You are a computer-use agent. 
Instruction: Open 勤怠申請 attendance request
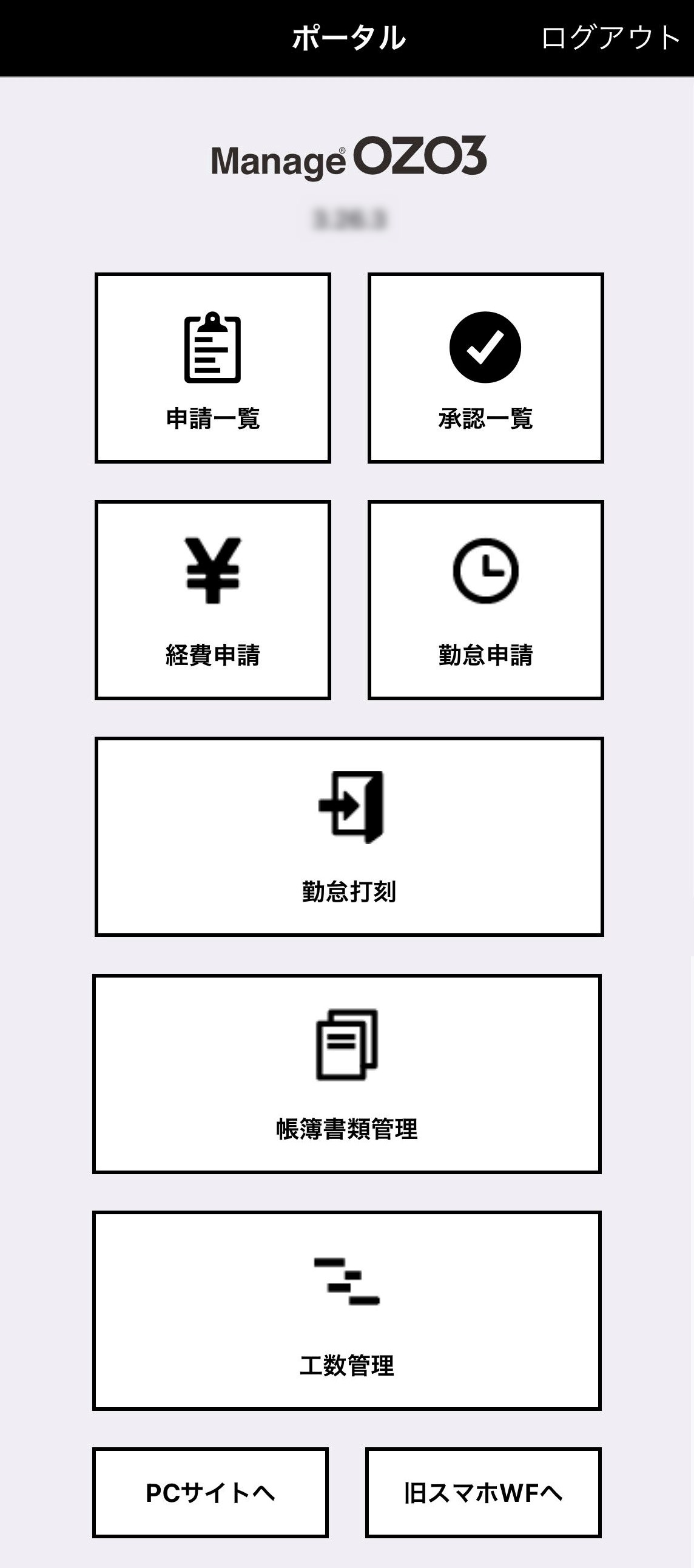tap(485, 600)
